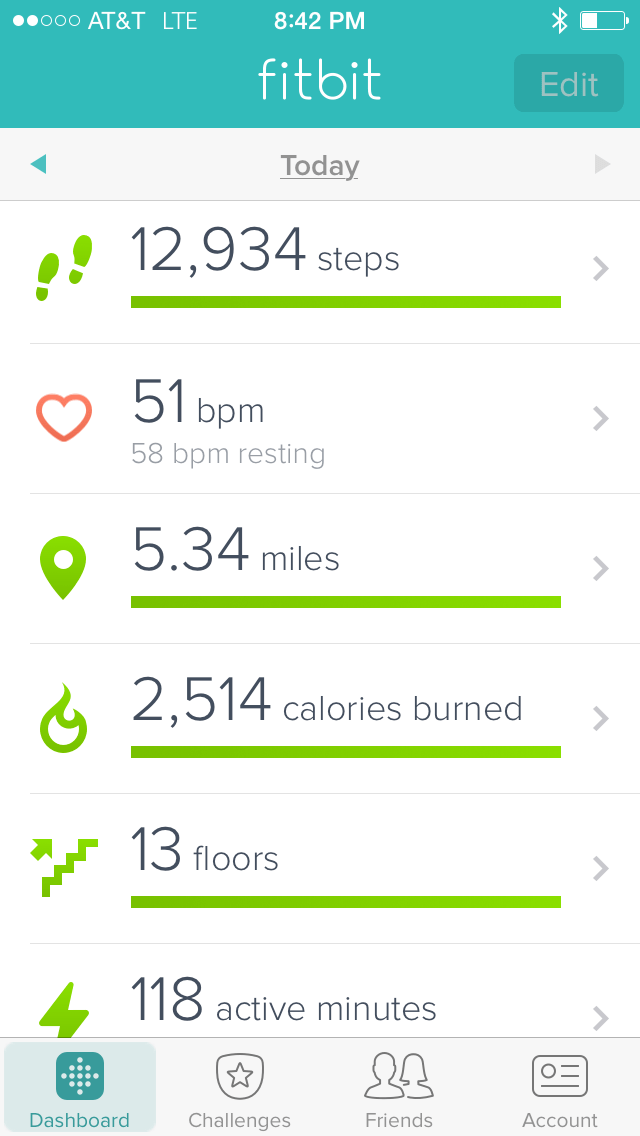
Task: Select the Dashboard tab
Action: pyautogui.click(x=80, y=1090)
